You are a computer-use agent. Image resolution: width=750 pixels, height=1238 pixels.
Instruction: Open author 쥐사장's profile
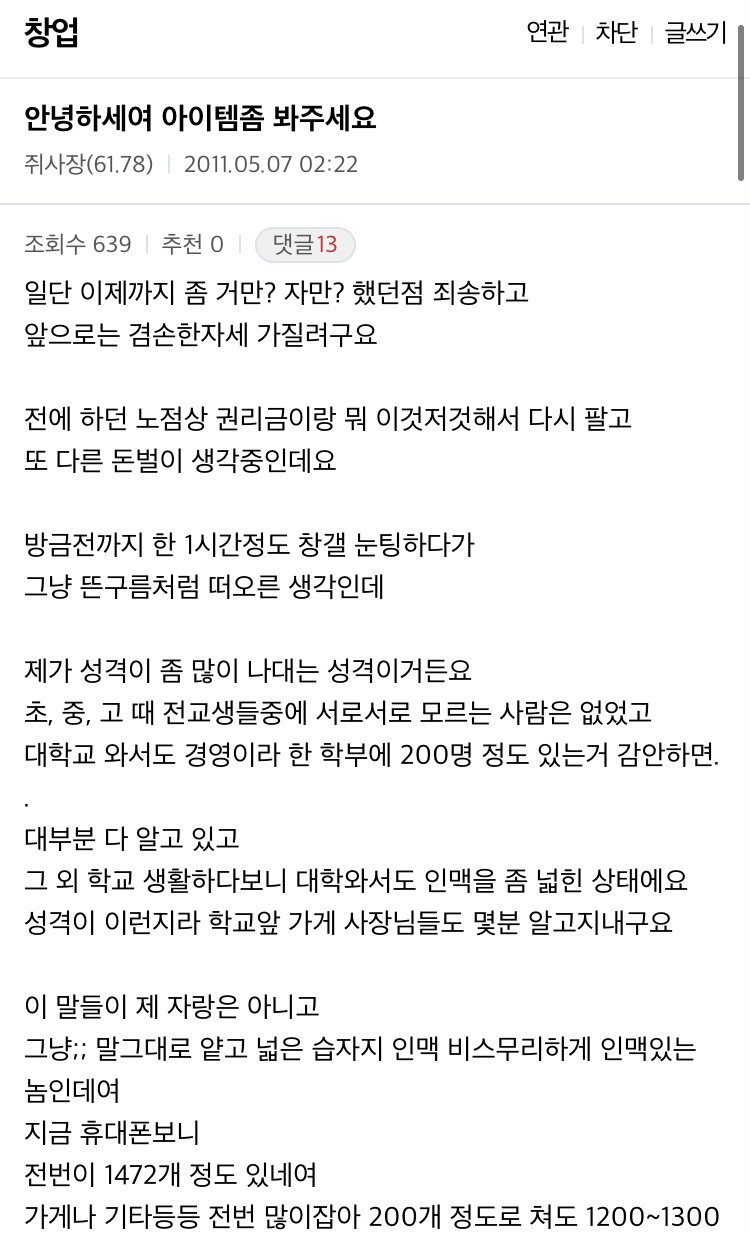88,164
